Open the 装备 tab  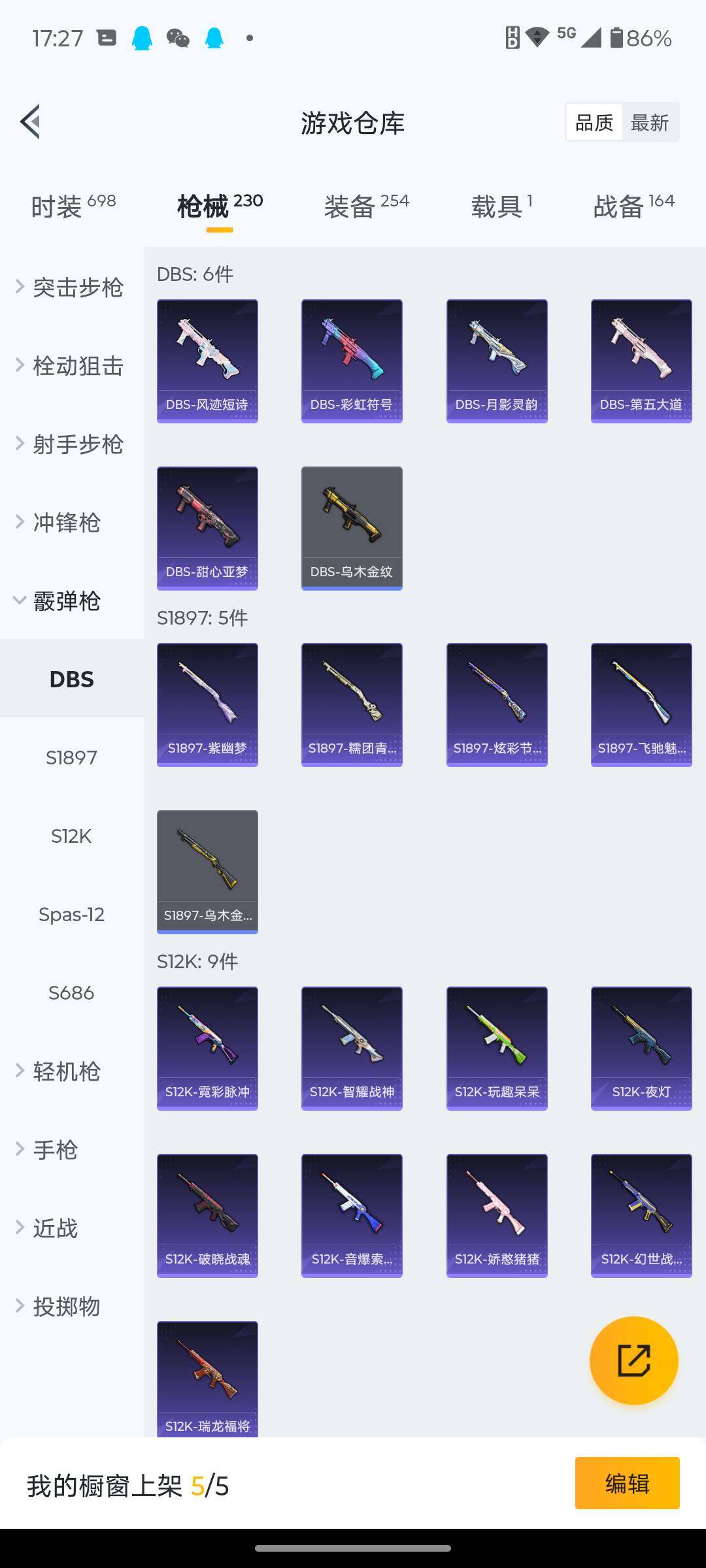point(366,206)
